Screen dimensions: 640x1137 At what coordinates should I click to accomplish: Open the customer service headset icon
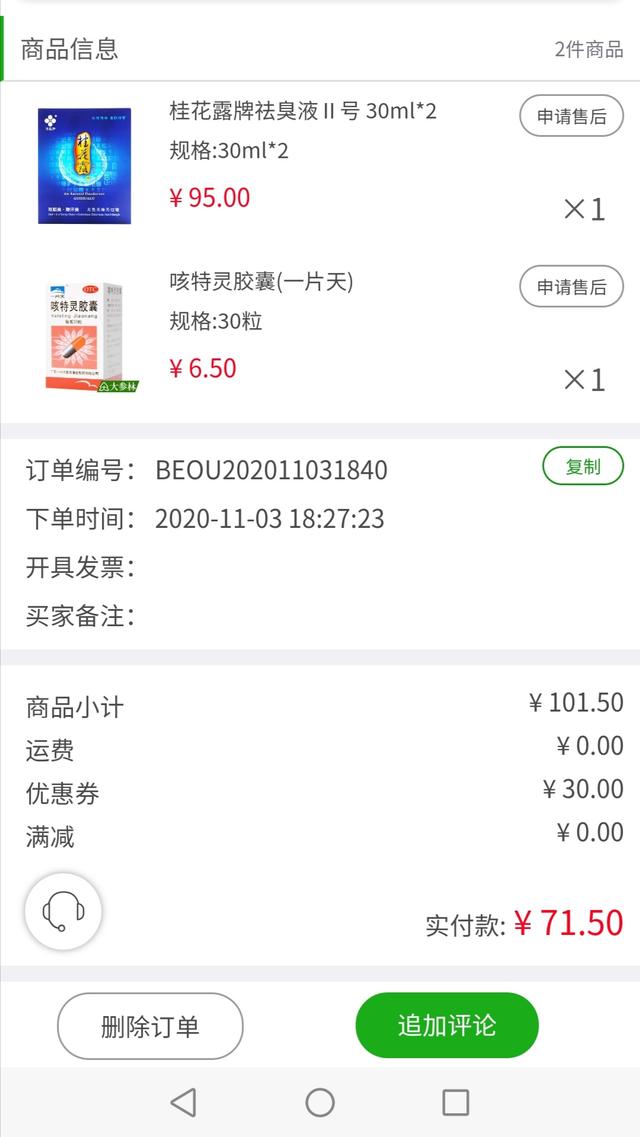(x=63, y=911)
